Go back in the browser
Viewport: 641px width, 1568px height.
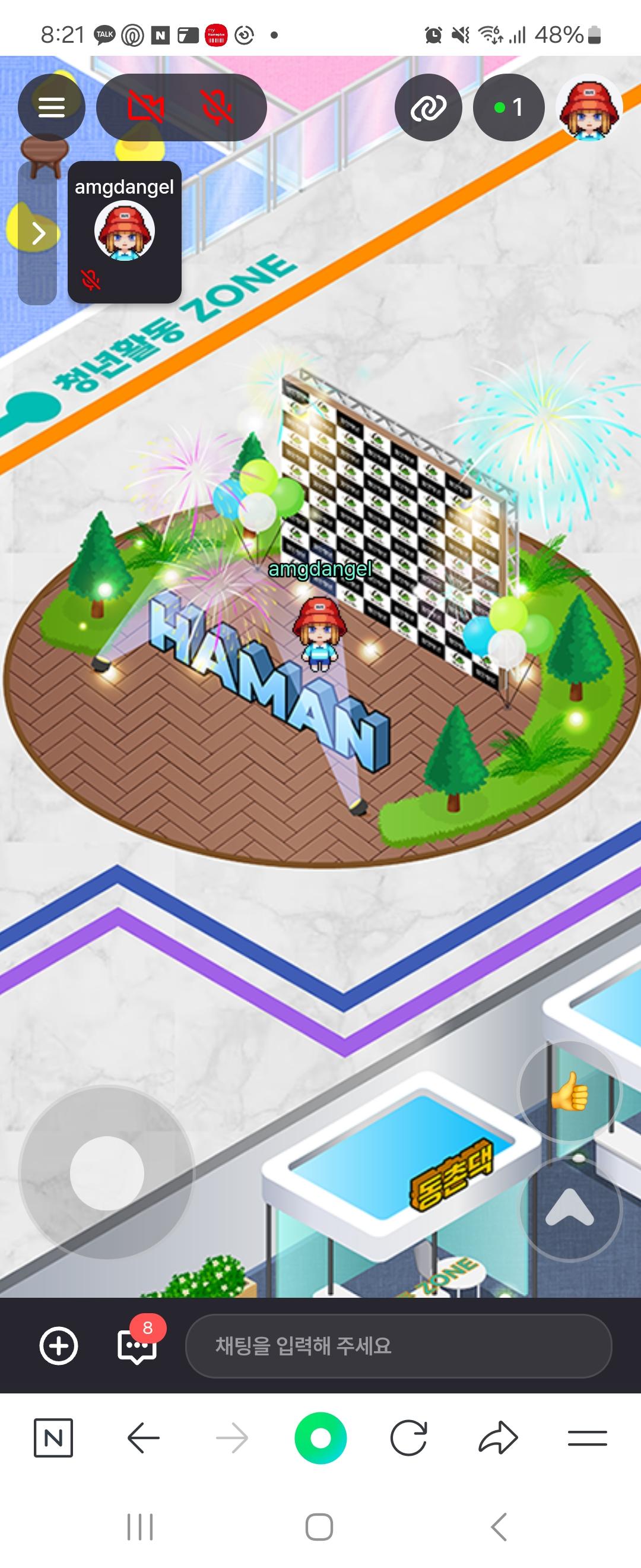[x=144, y=1439]
